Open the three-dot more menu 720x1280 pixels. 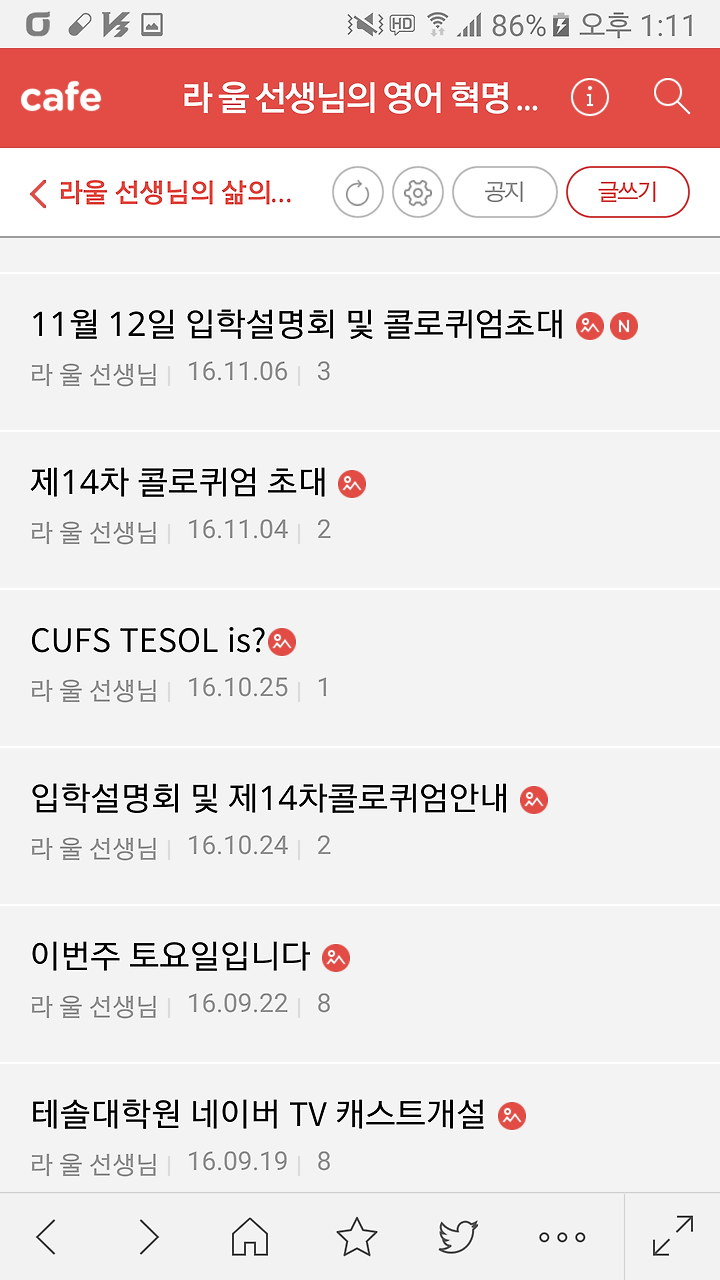562,1237
